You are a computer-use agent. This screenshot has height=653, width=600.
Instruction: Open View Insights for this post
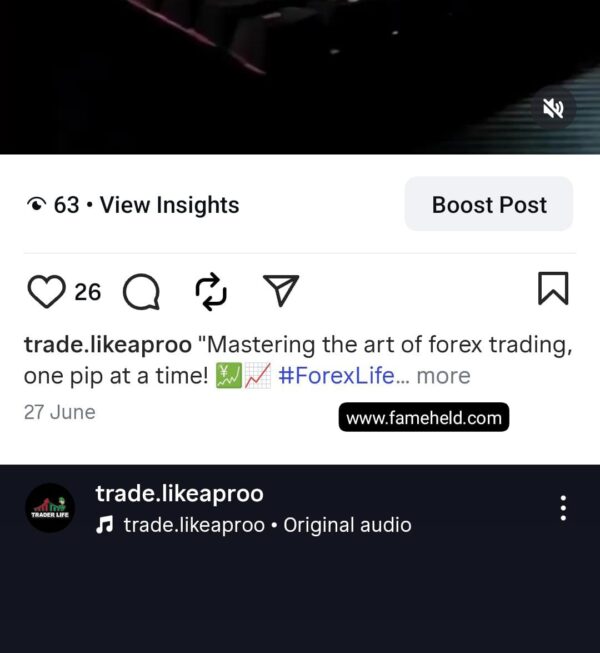tap(169, 205)
